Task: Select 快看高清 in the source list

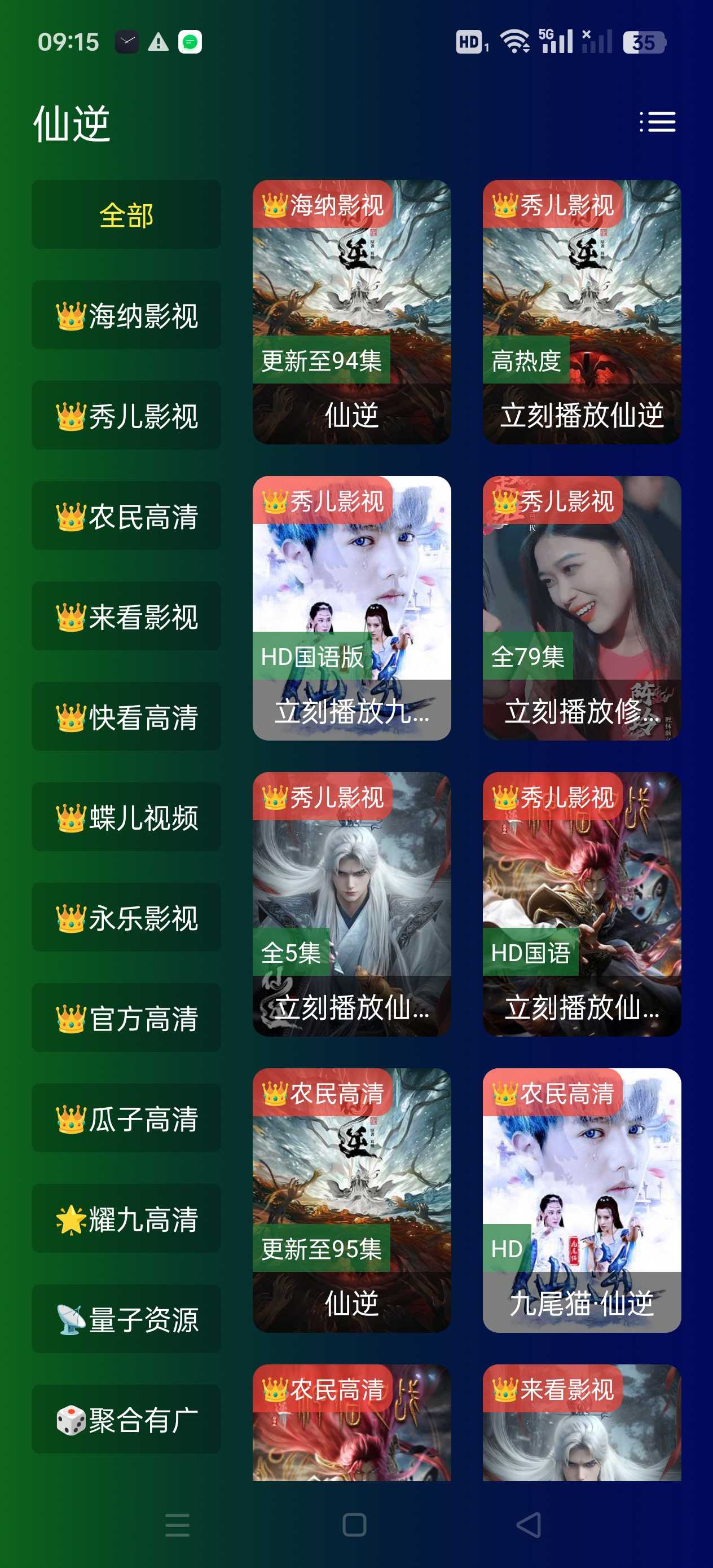Action: tap(126, 716)
